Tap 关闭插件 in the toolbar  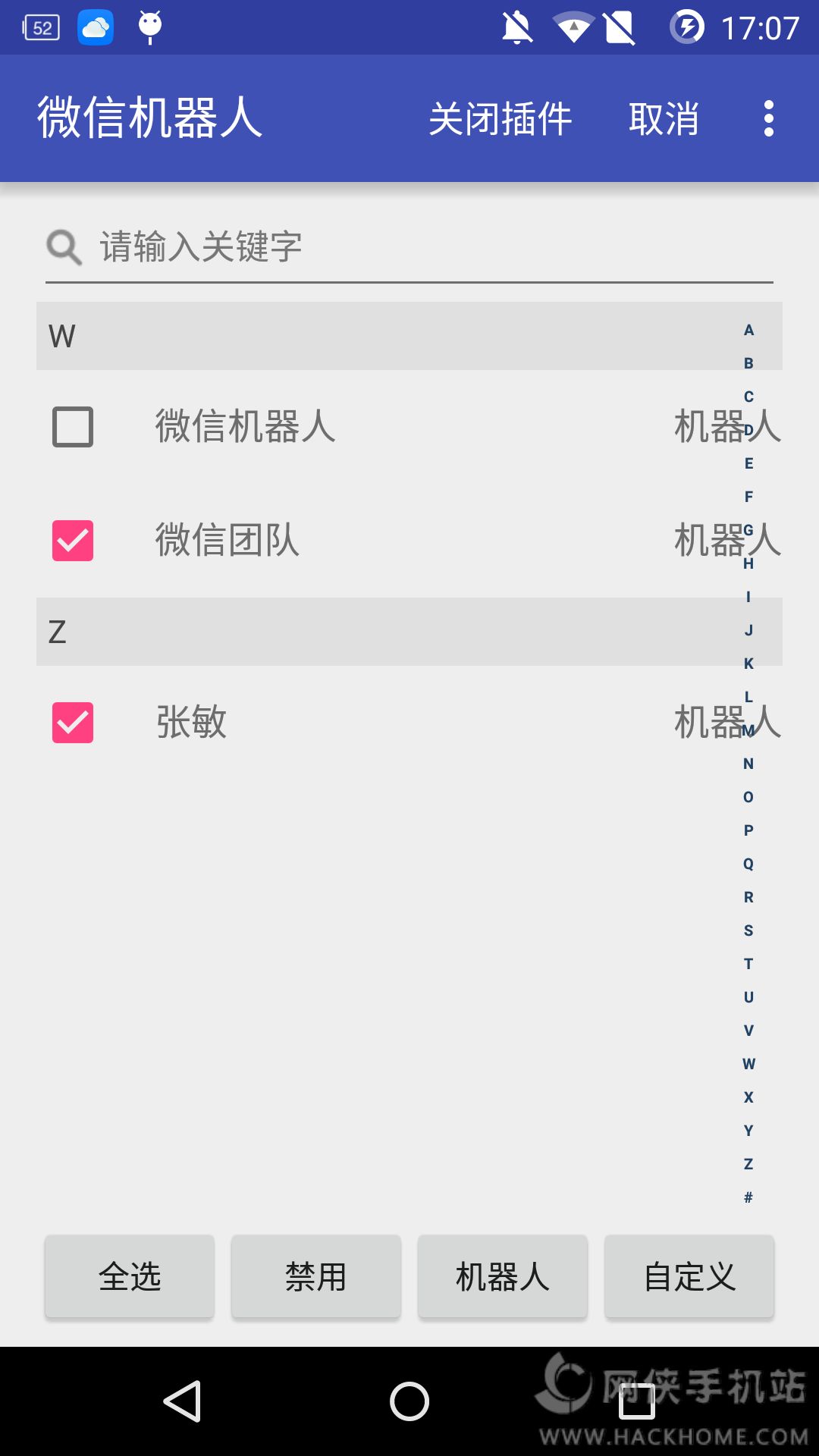(500, 119)
